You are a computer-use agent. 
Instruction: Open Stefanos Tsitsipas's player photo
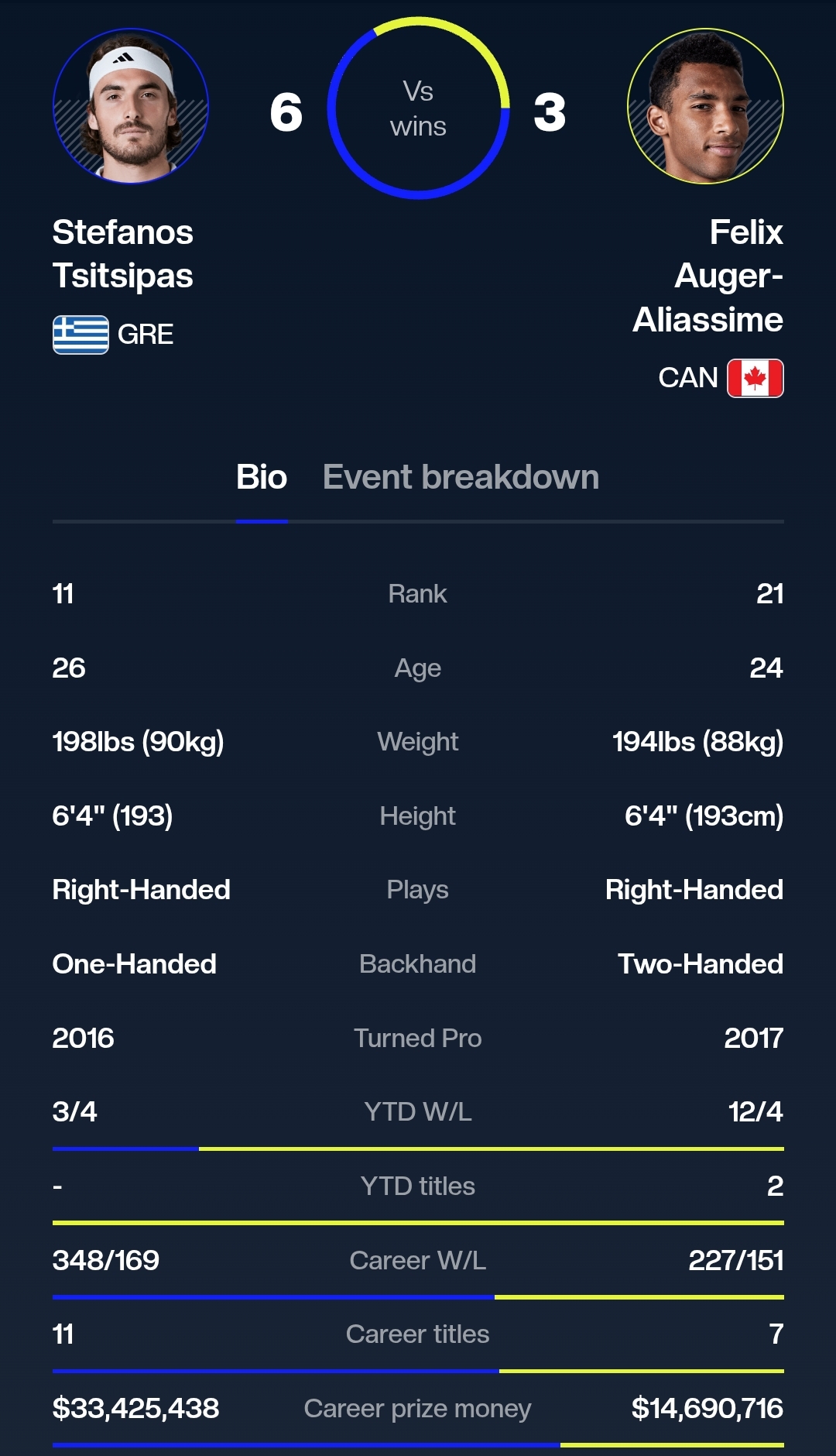coord(131,106)
